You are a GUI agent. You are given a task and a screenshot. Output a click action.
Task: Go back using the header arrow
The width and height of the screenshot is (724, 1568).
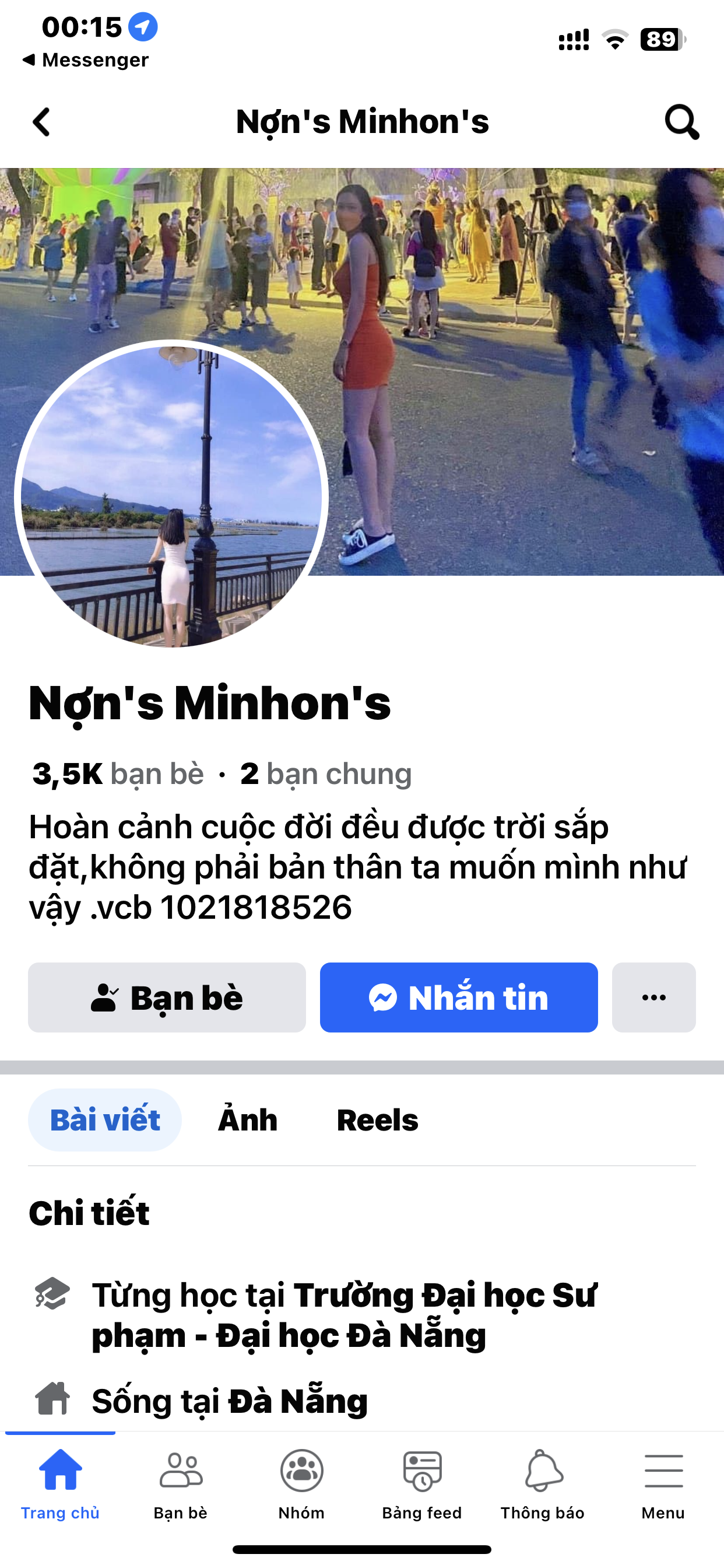(41, 122)
